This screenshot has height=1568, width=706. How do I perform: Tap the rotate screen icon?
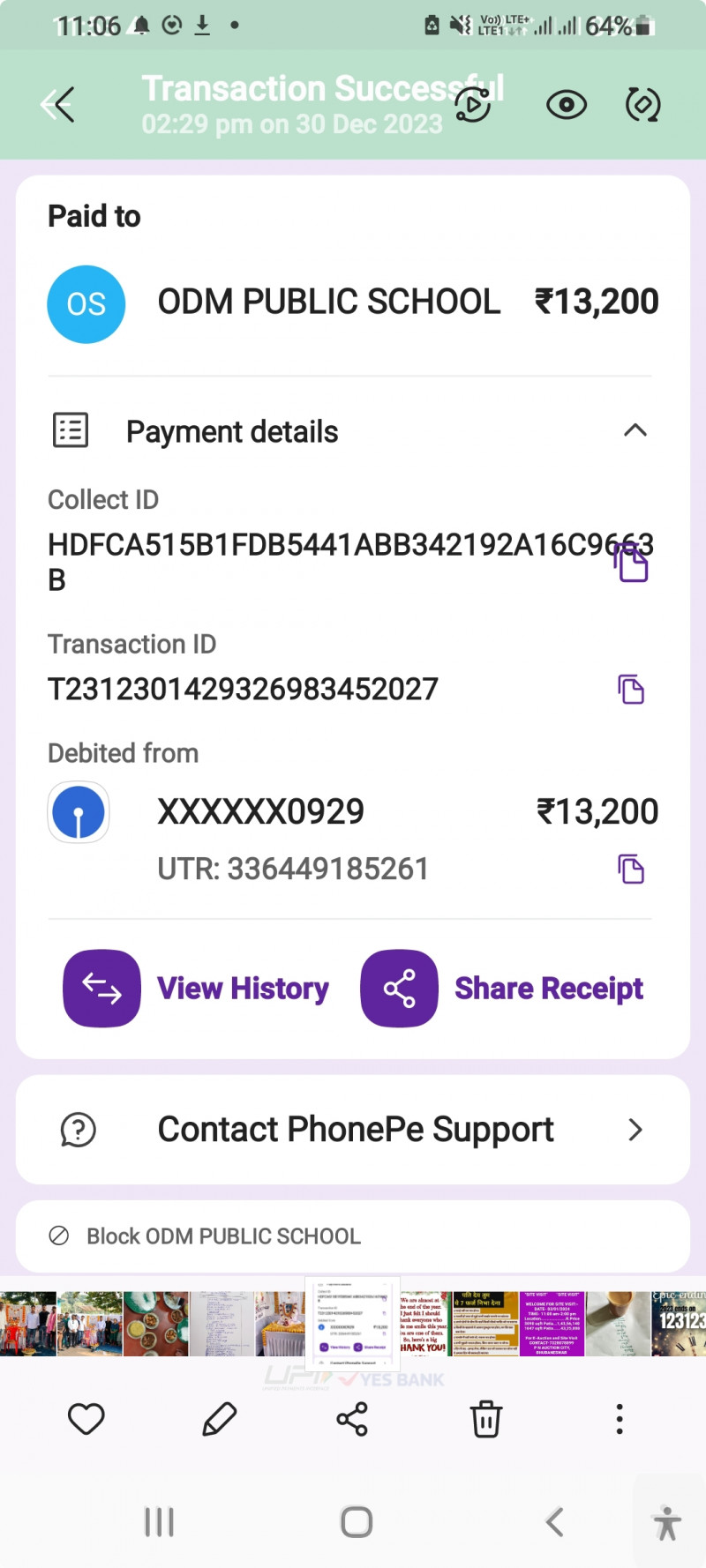(642, 106)
